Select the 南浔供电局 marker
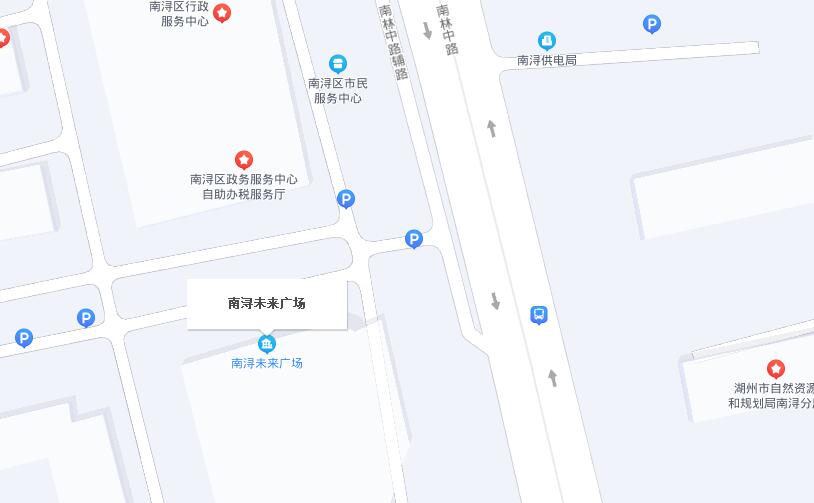The height and width of the screenshot is (503, 814). [x=547, y=41]
